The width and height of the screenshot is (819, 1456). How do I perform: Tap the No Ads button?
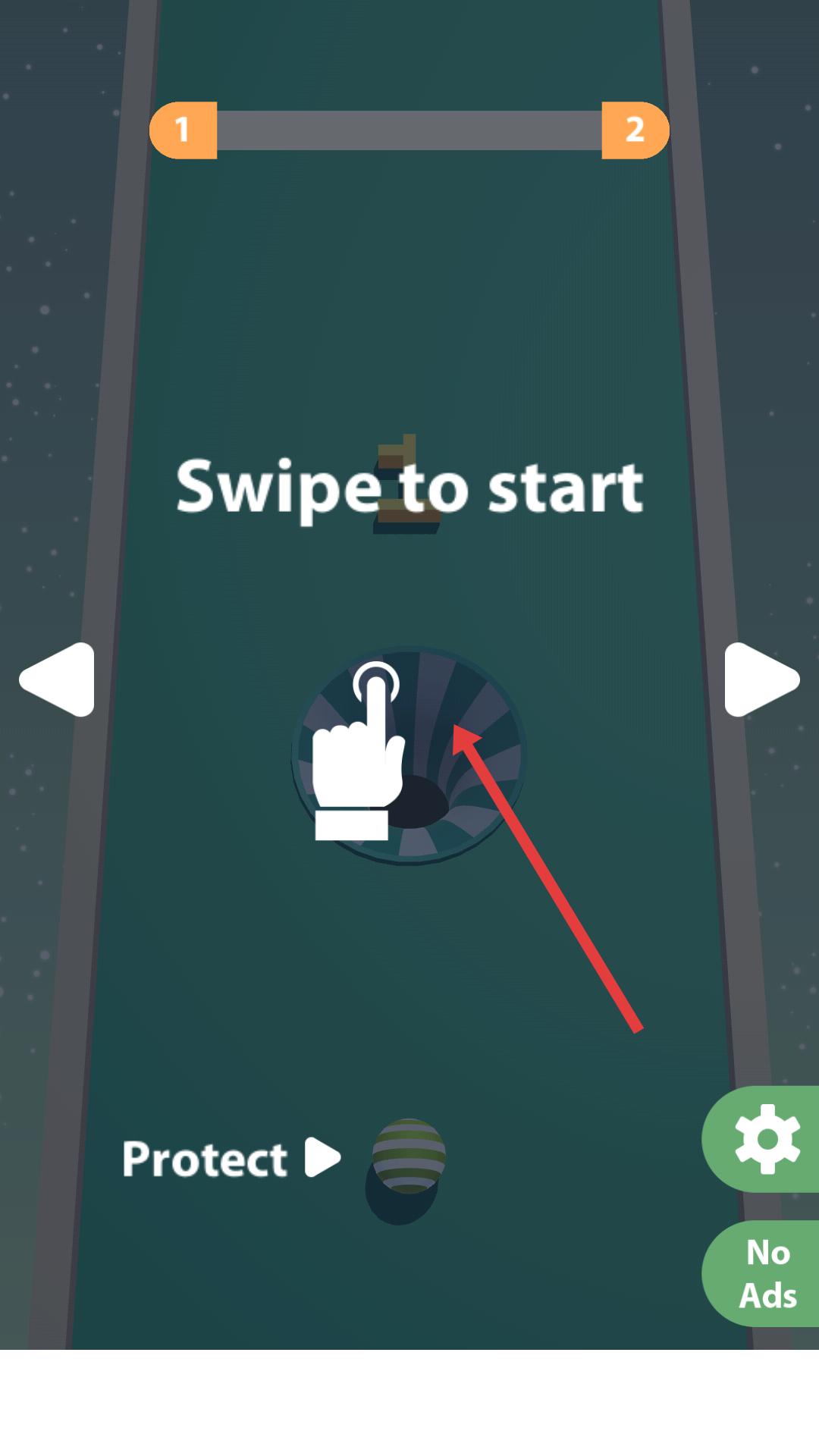[766, 1274]
